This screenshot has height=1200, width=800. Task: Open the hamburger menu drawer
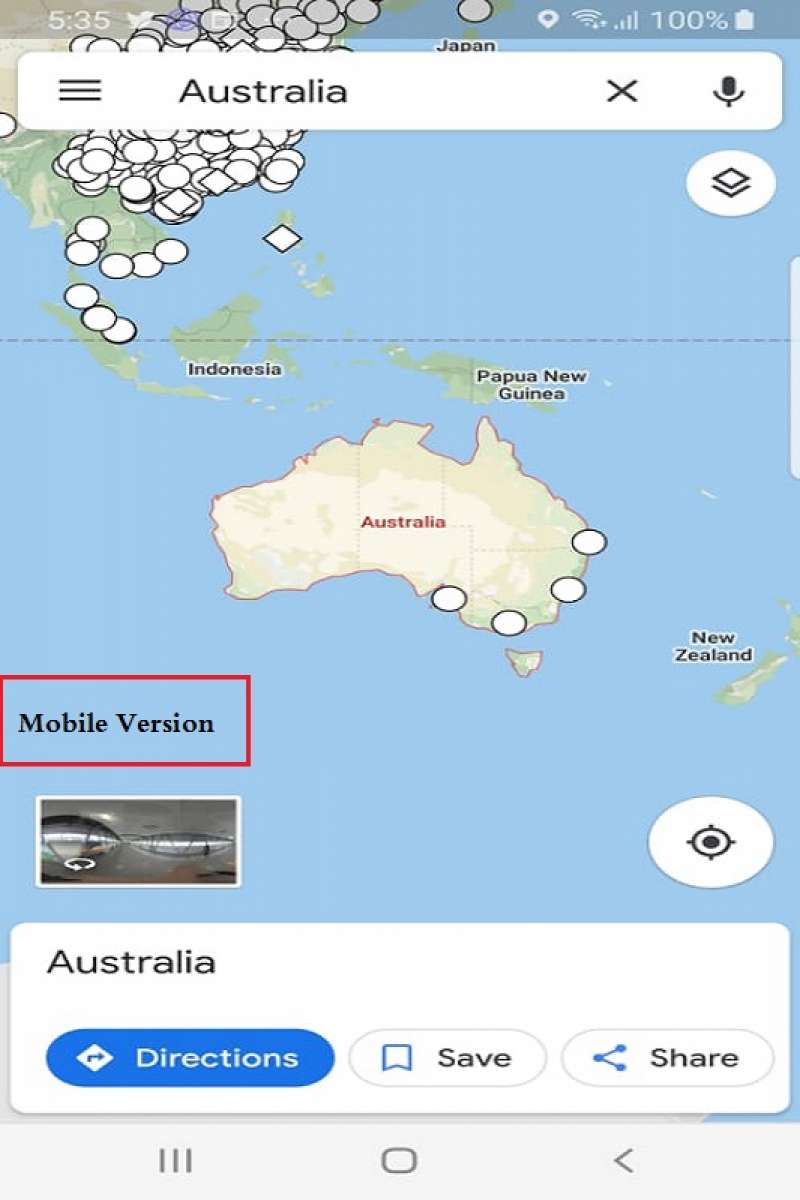click(80, 91)
